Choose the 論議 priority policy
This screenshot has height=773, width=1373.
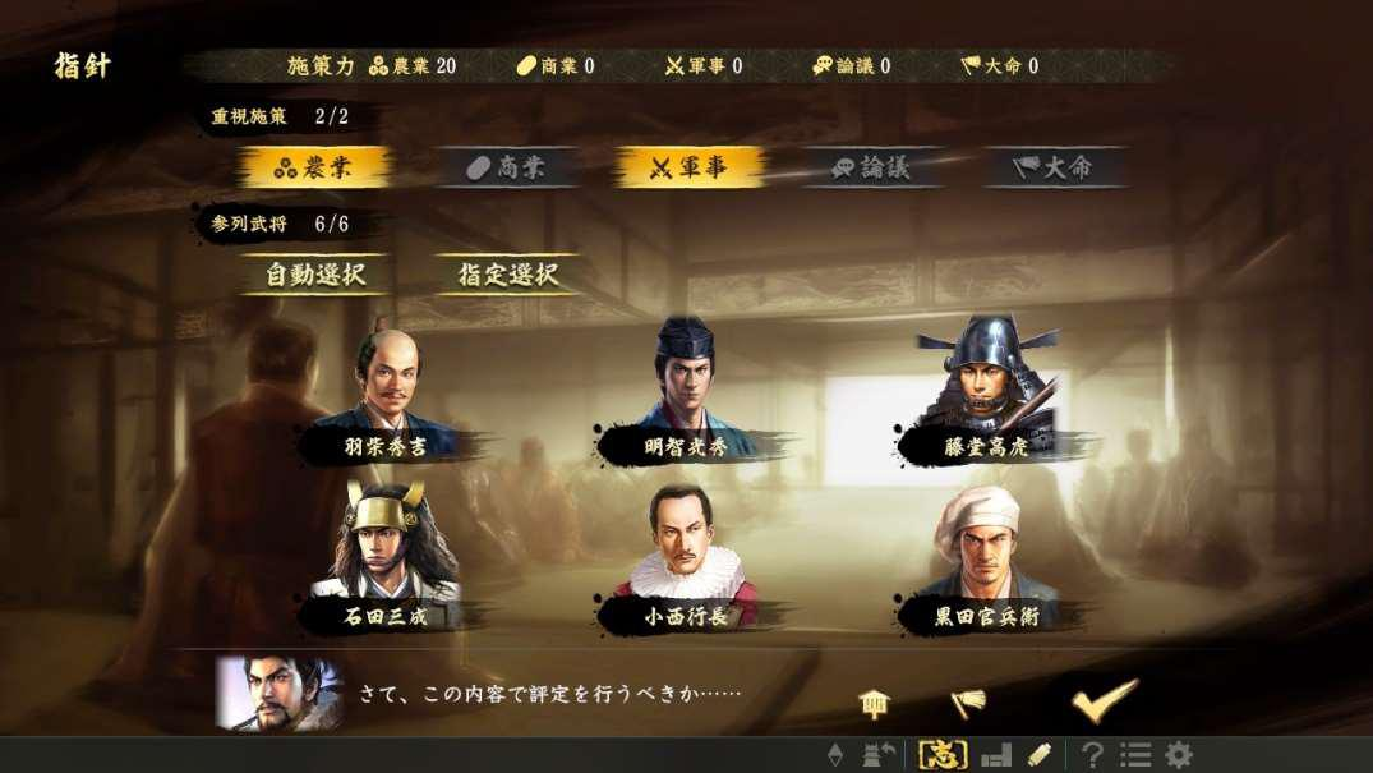click(x=872, y=168)
